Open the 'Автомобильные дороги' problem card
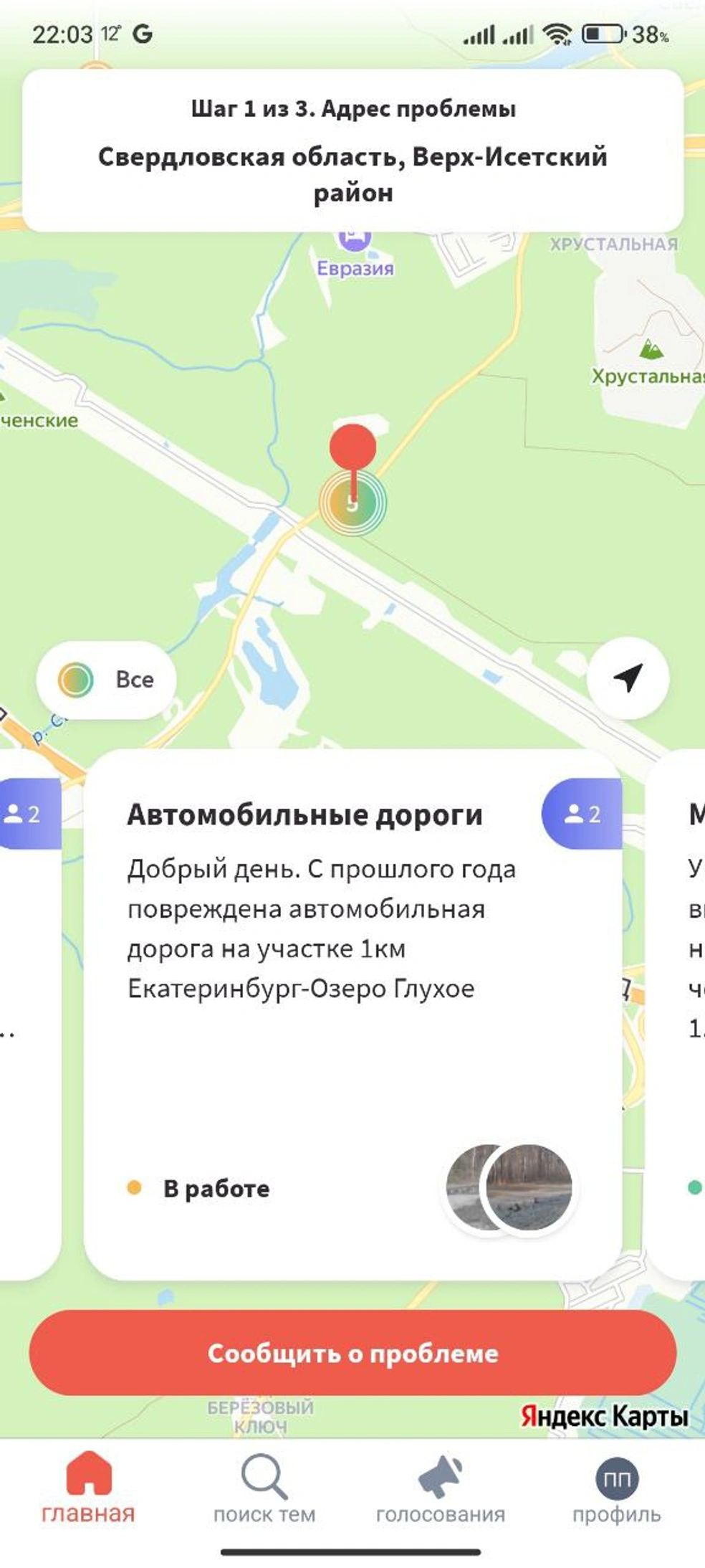 304,932
